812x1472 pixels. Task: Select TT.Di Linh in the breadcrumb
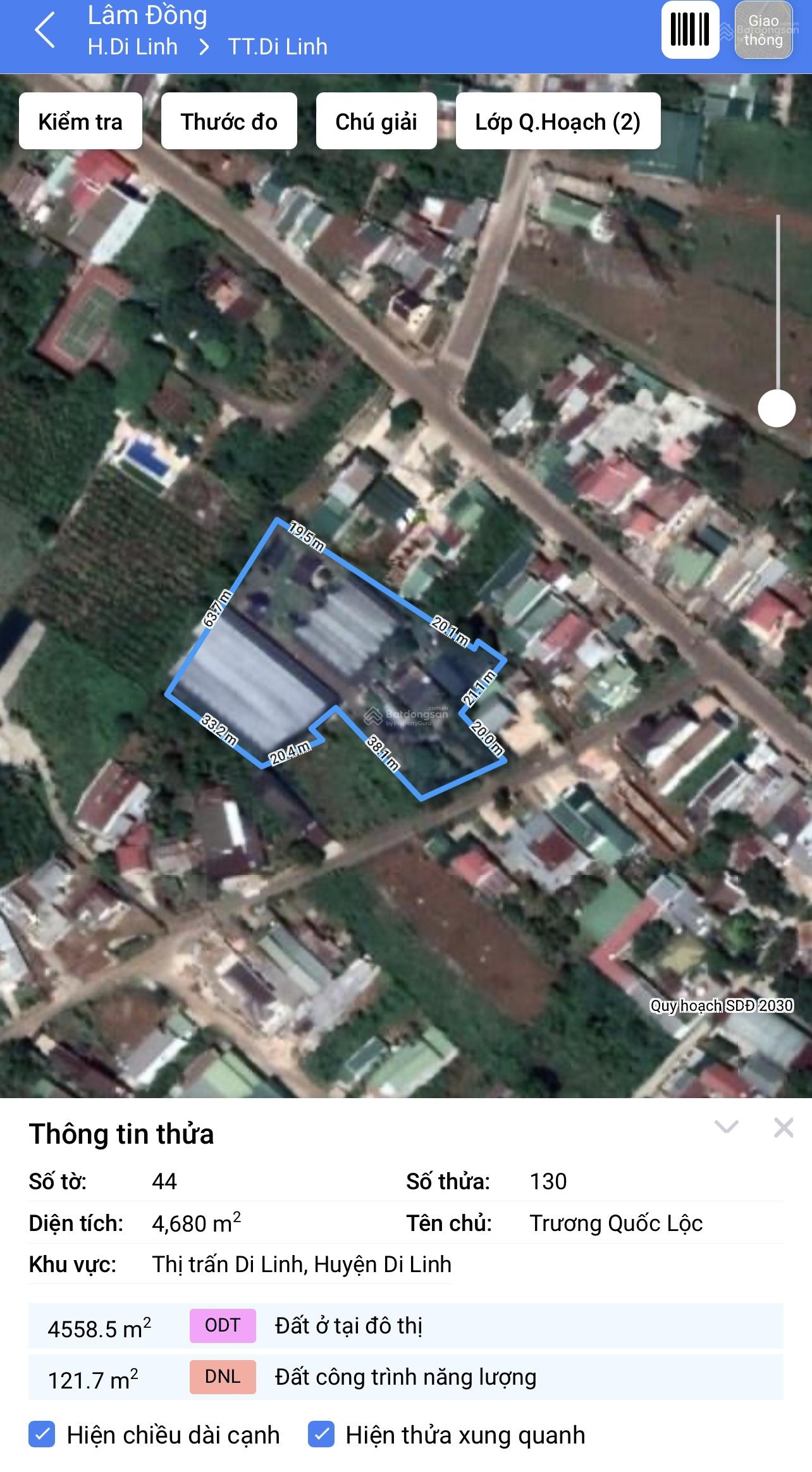pyautogui.click(x=278, y=47)
